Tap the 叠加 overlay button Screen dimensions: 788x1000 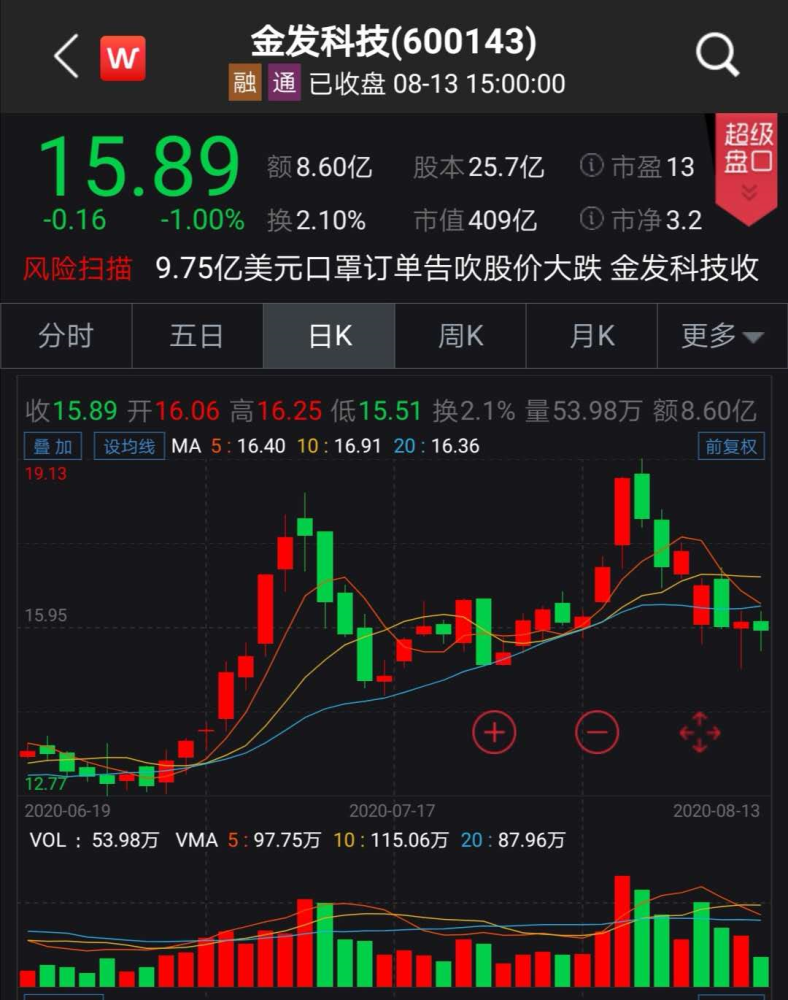pos(54,446)
